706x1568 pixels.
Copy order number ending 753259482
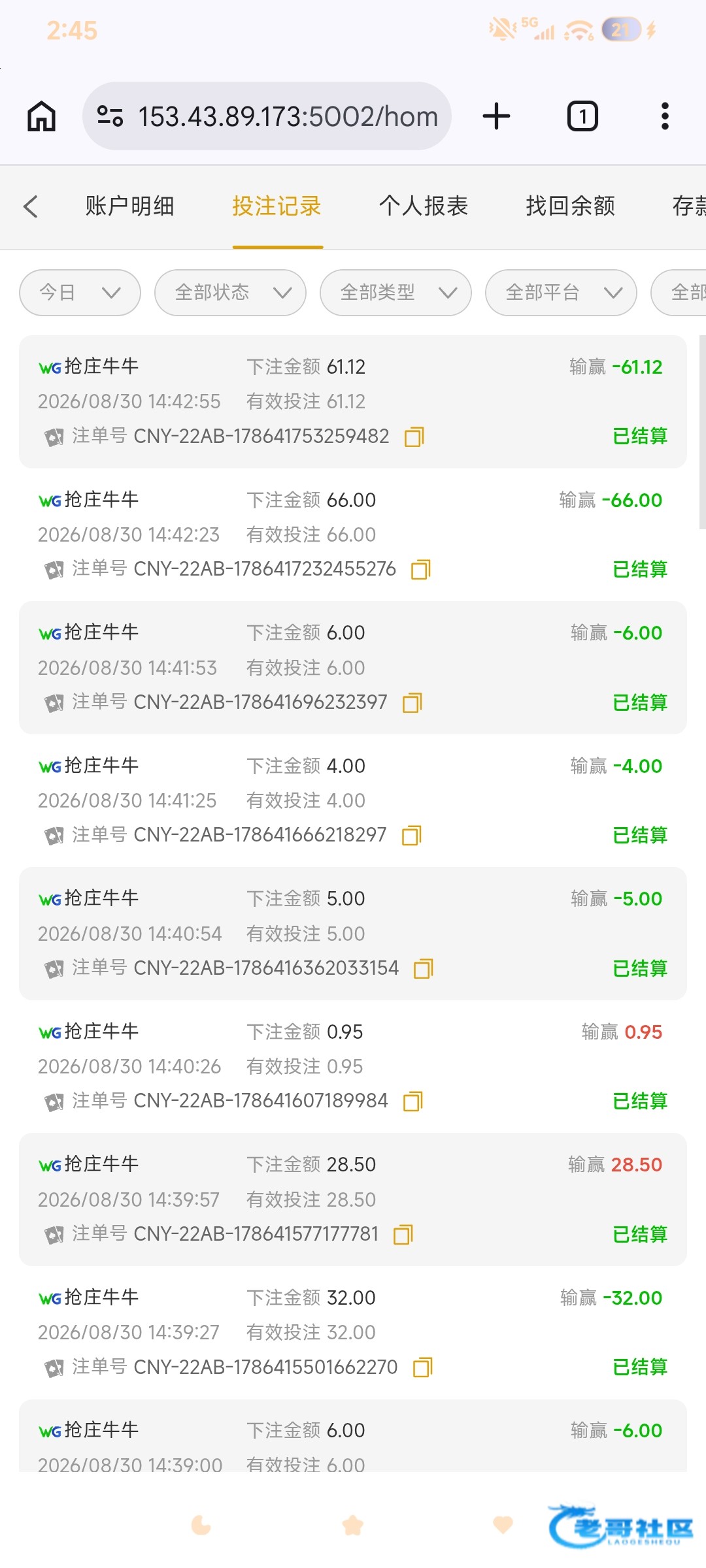414,436
